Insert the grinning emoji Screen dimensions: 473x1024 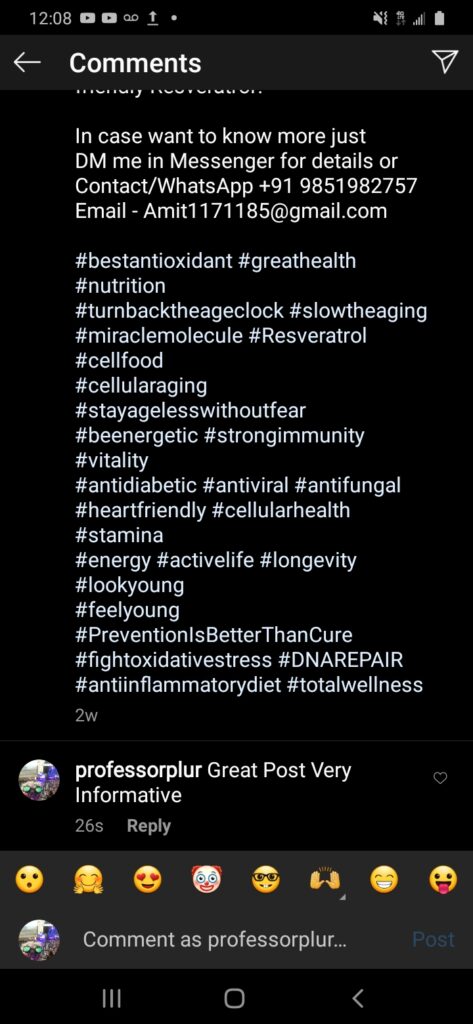383,881
